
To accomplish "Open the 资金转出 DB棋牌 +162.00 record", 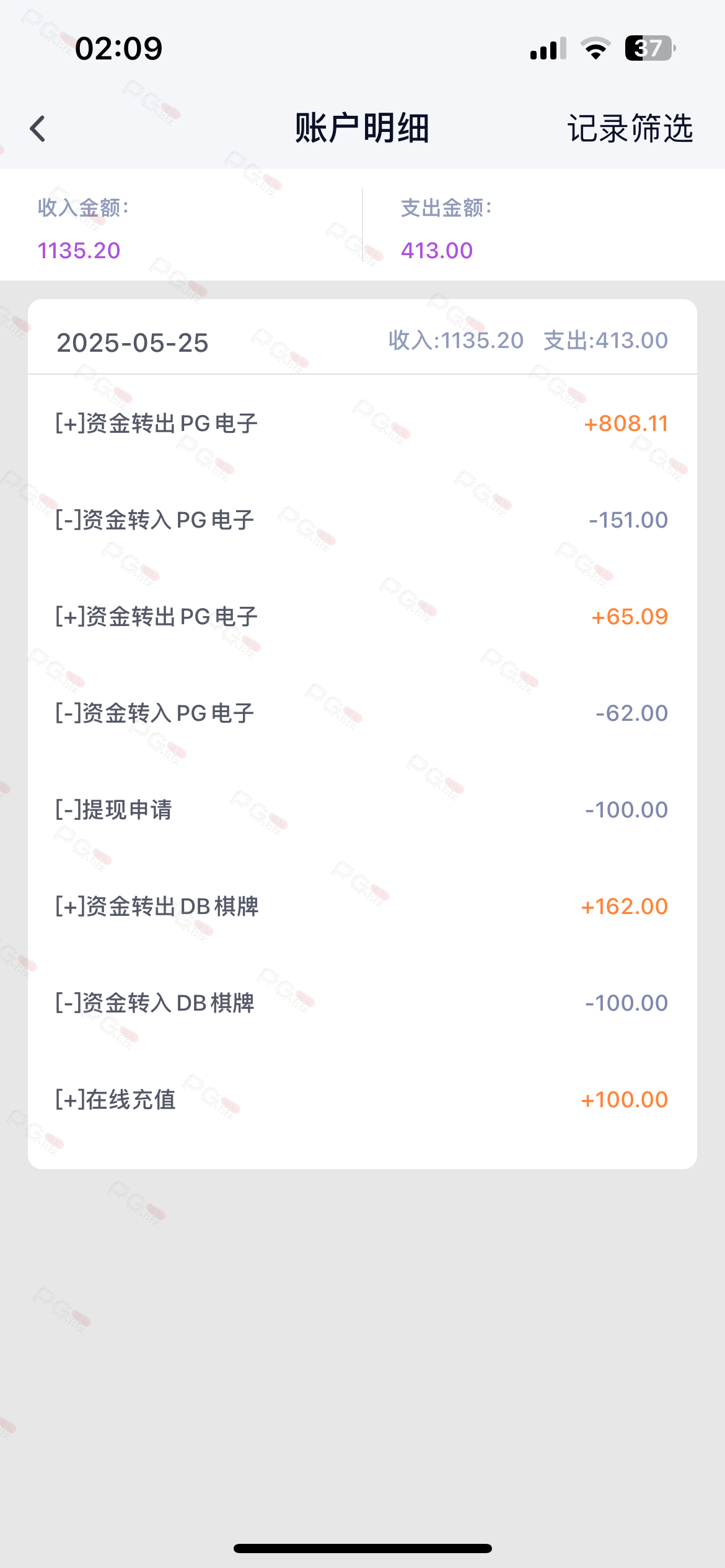I will [x=362, y=907].
